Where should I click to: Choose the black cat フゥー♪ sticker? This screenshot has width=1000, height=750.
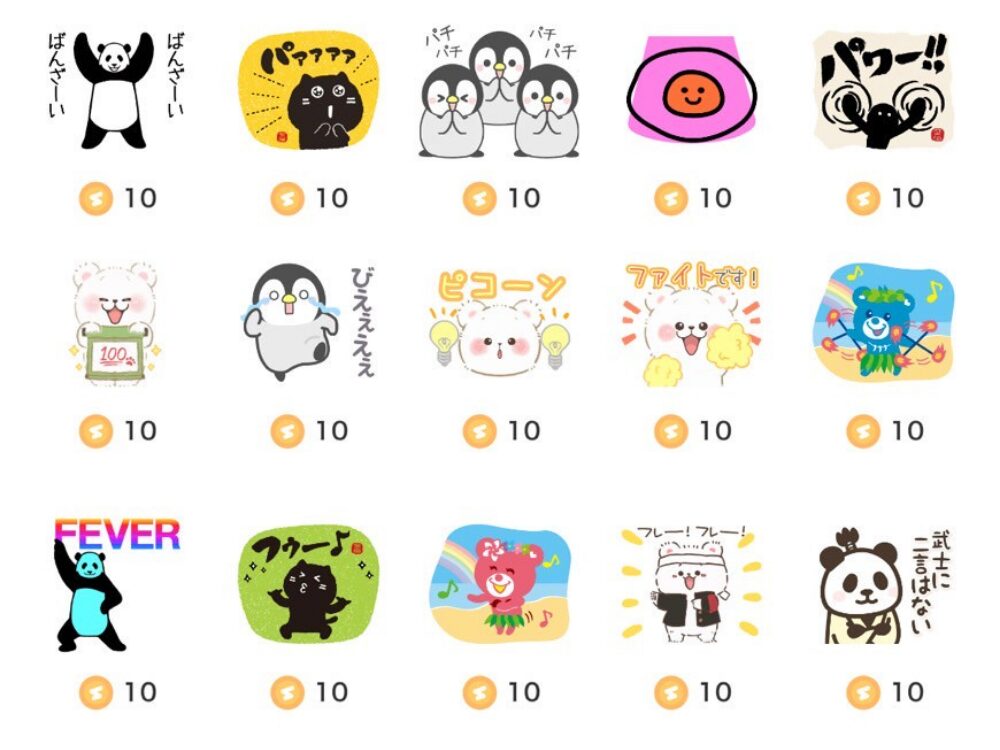[310, 583]
